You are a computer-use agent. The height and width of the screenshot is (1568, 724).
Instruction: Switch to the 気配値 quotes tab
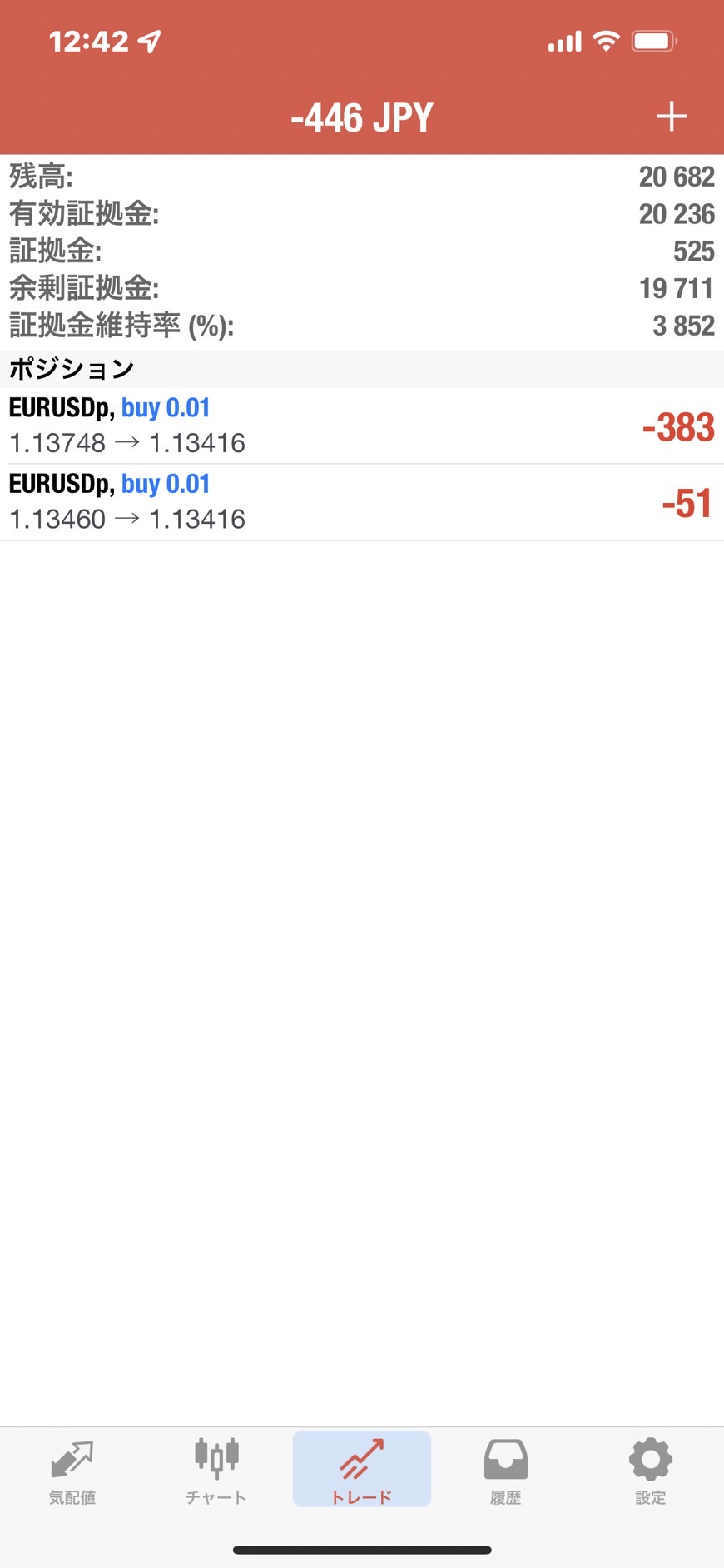click(72, 1471)
